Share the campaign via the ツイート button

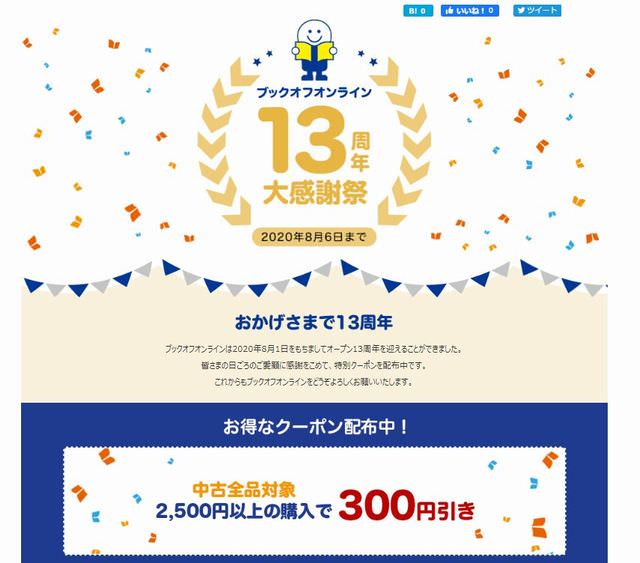[x=535, y=11]
